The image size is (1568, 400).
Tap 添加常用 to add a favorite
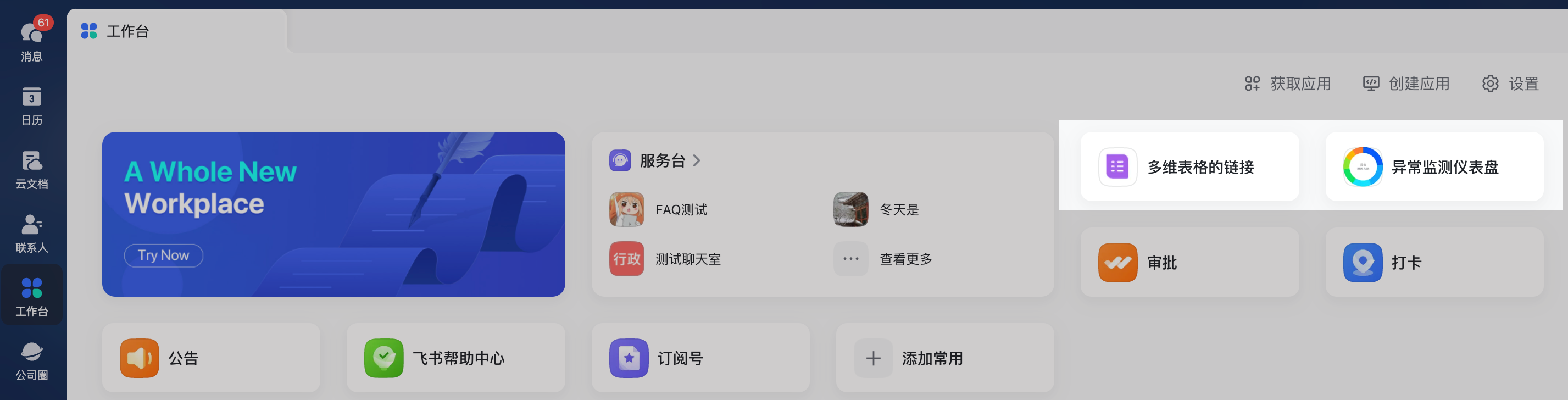click(x=944, y=358)
